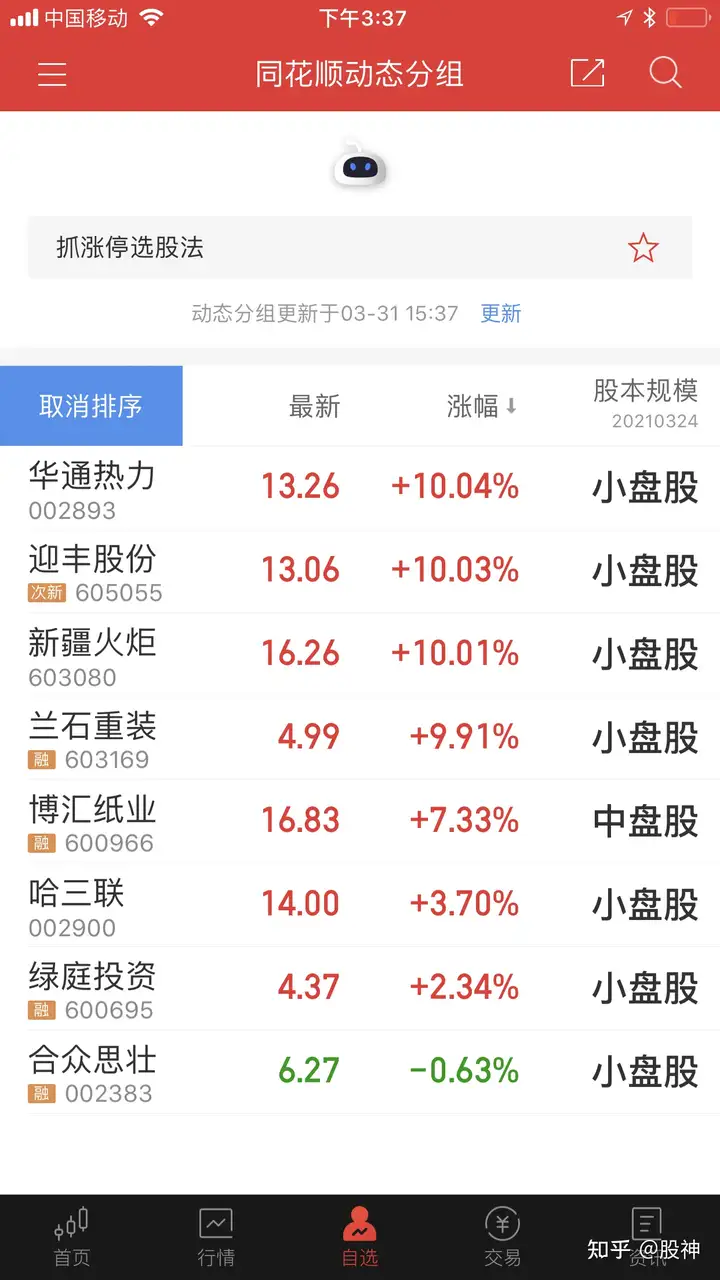Tap 取消排序 button

click(x=91, y=406)
